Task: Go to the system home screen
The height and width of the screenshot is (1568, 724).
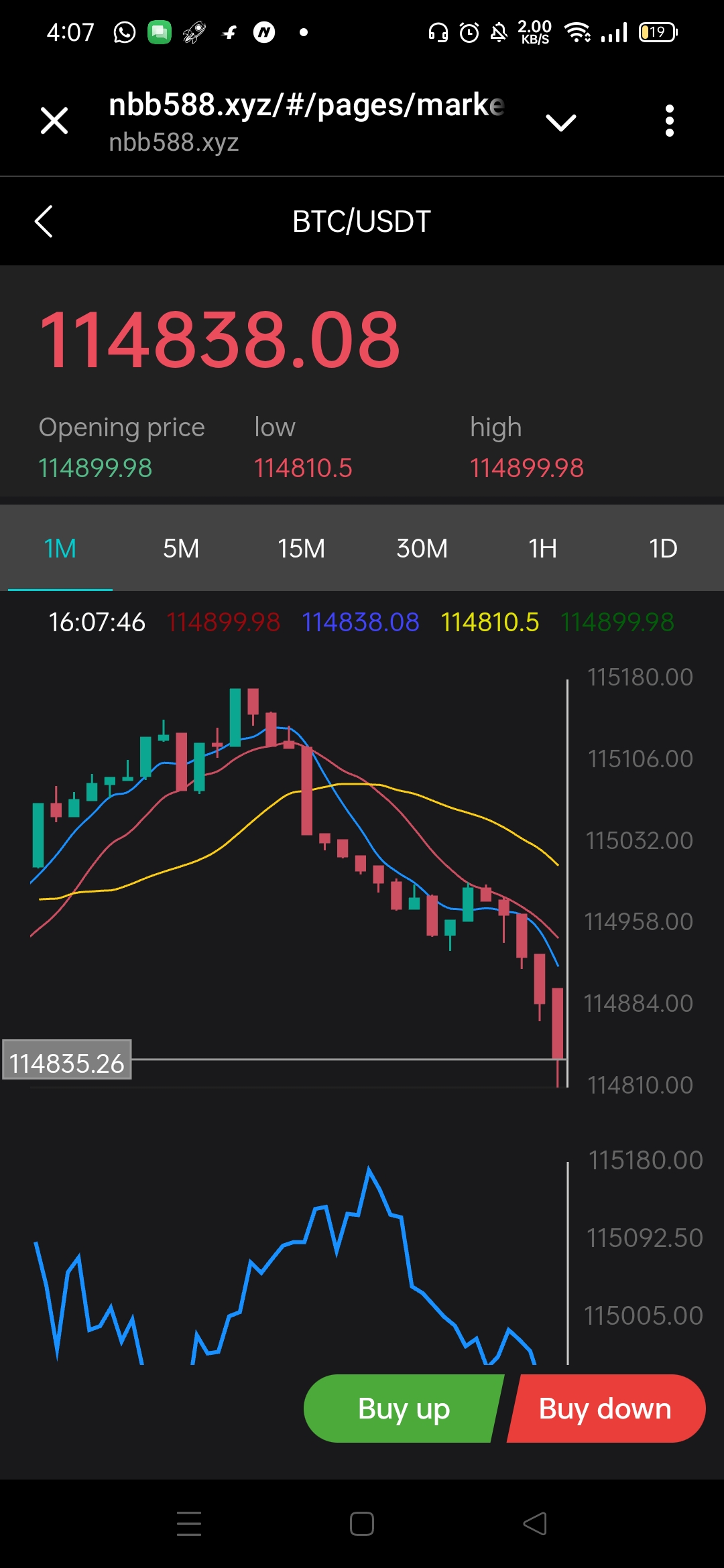Action: tap(362, 1524)
